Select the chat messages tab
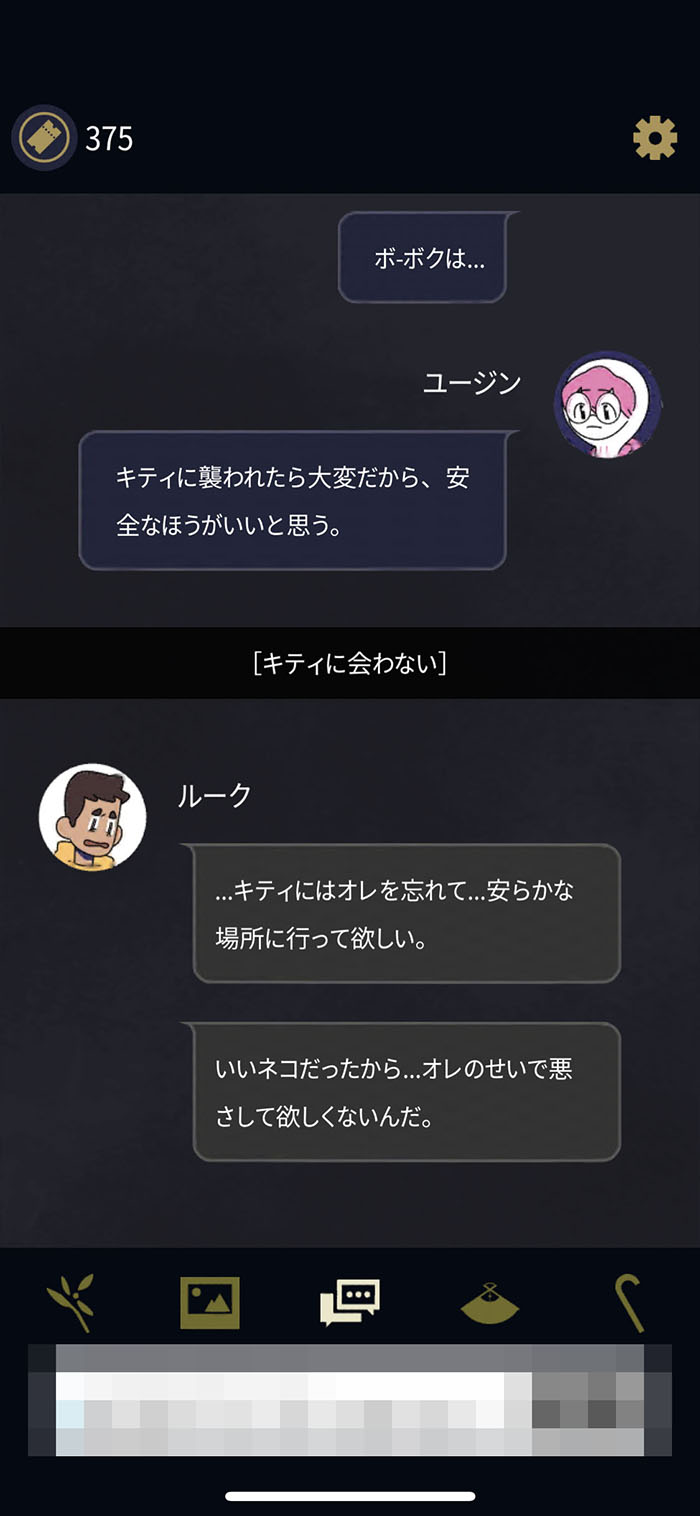 point(350,1303)
